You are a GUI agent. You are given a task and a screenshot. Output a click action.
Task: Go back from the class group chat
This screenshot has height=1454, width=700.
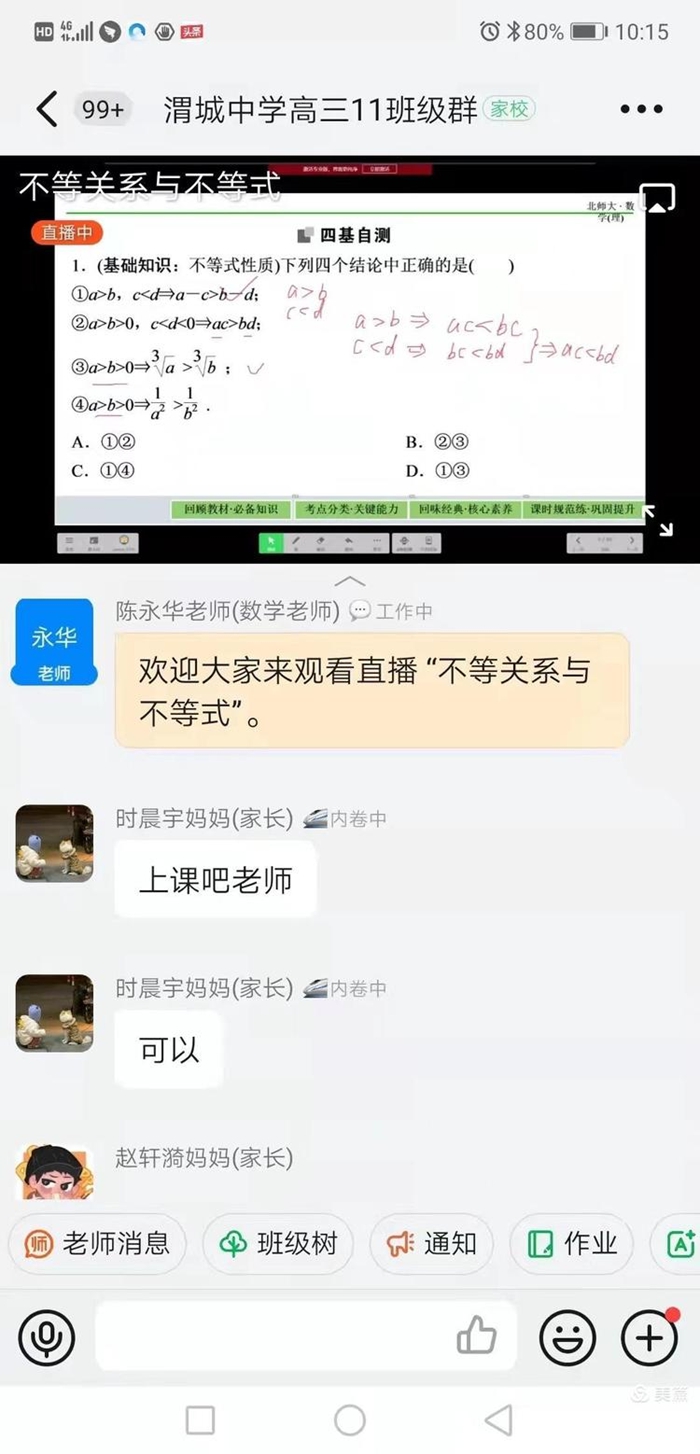pos(47,109)
